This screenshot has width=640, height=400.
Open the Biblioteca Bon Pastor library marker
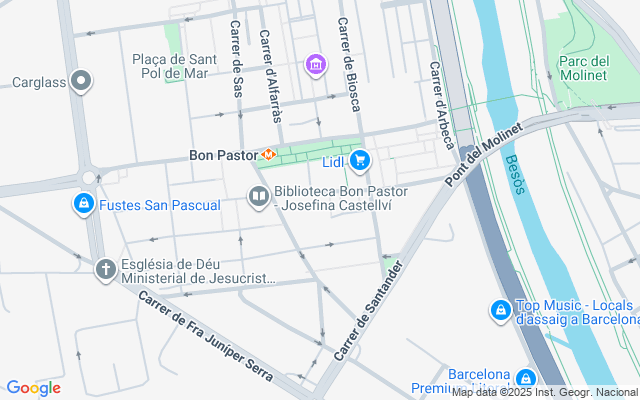[x=258, y=197]
